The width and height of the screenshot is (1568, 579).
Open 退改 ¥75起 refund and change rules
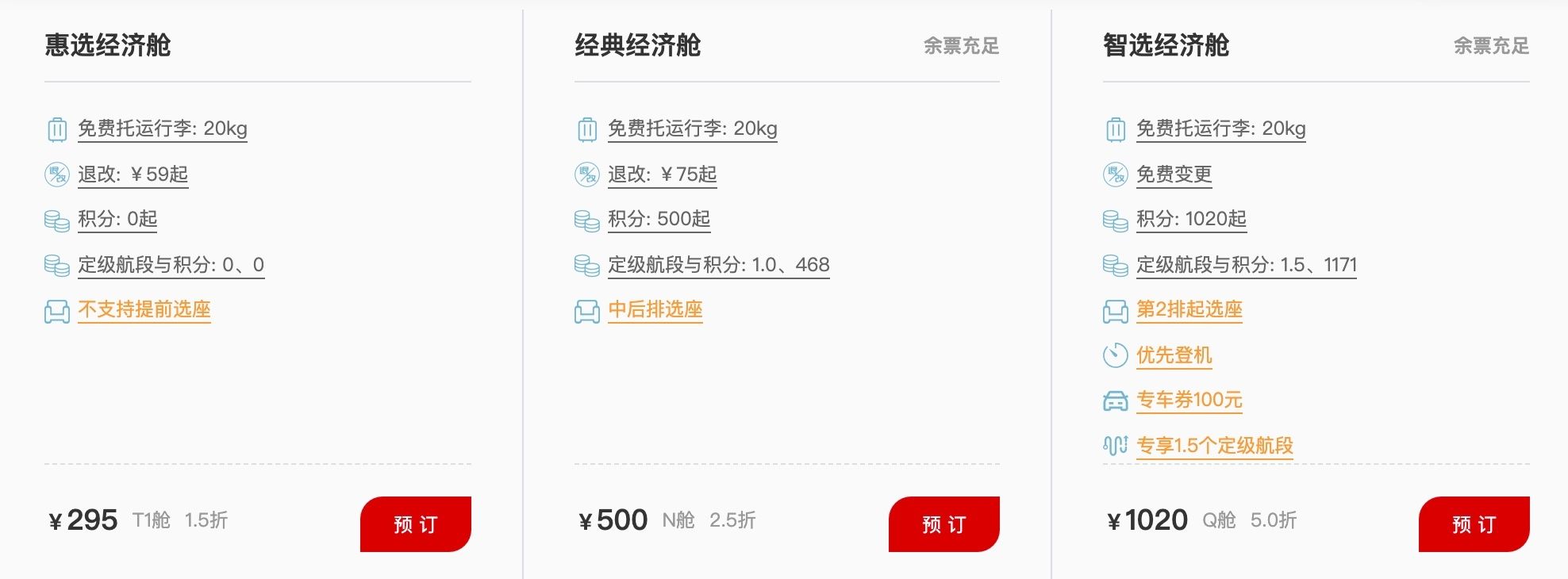tap(662, 174)
